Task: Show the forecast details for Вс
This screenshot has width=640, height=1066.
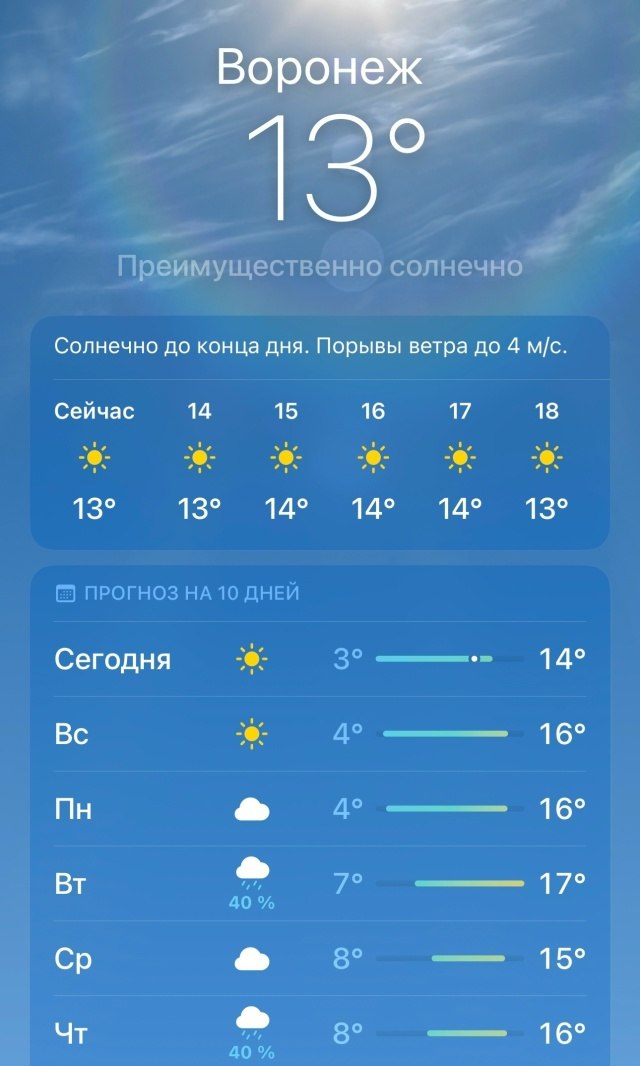Action: coord(319,734)
